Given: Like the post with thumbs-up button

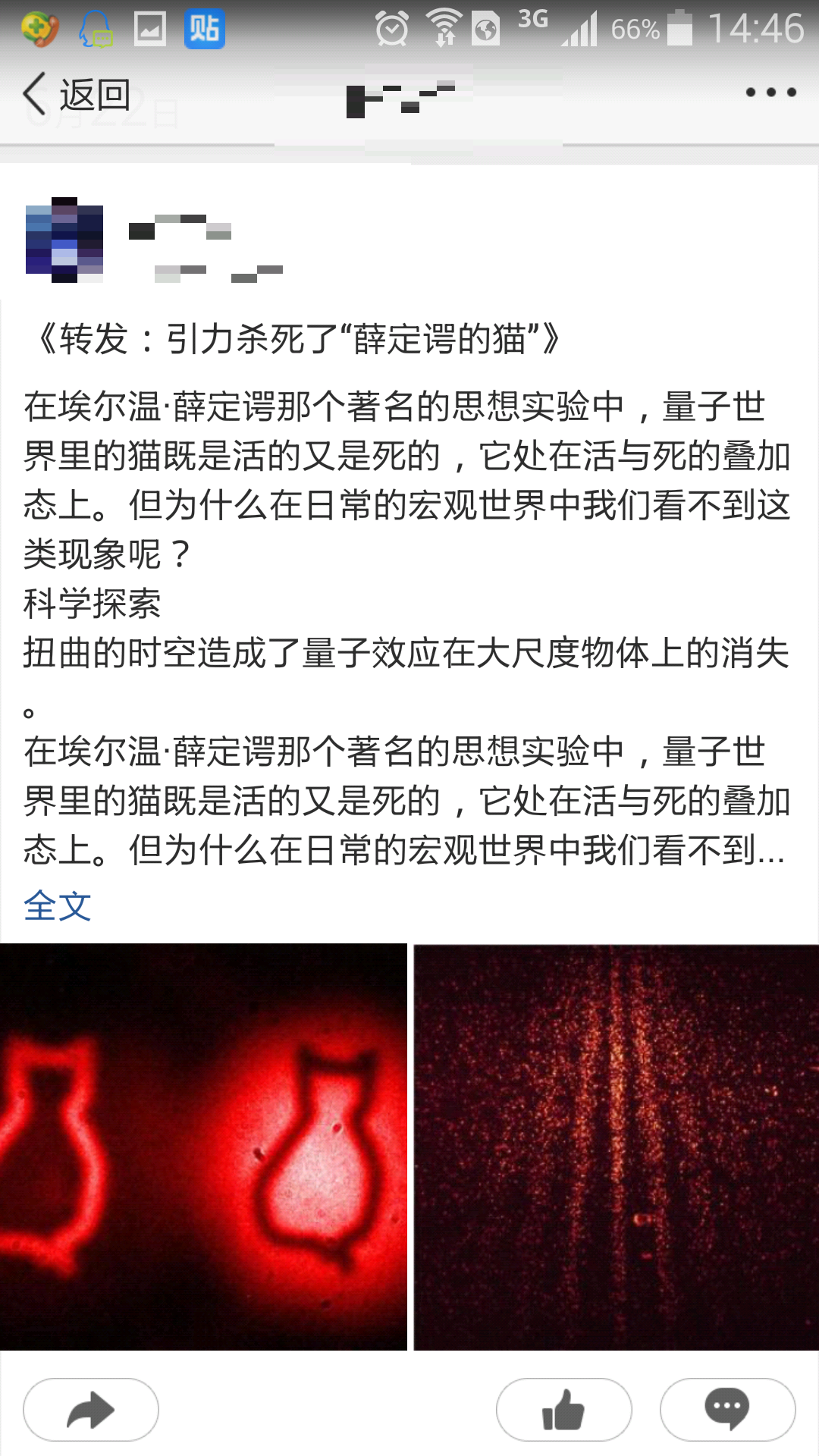Looking at the screenshot, I should [x=563, y=1409].
